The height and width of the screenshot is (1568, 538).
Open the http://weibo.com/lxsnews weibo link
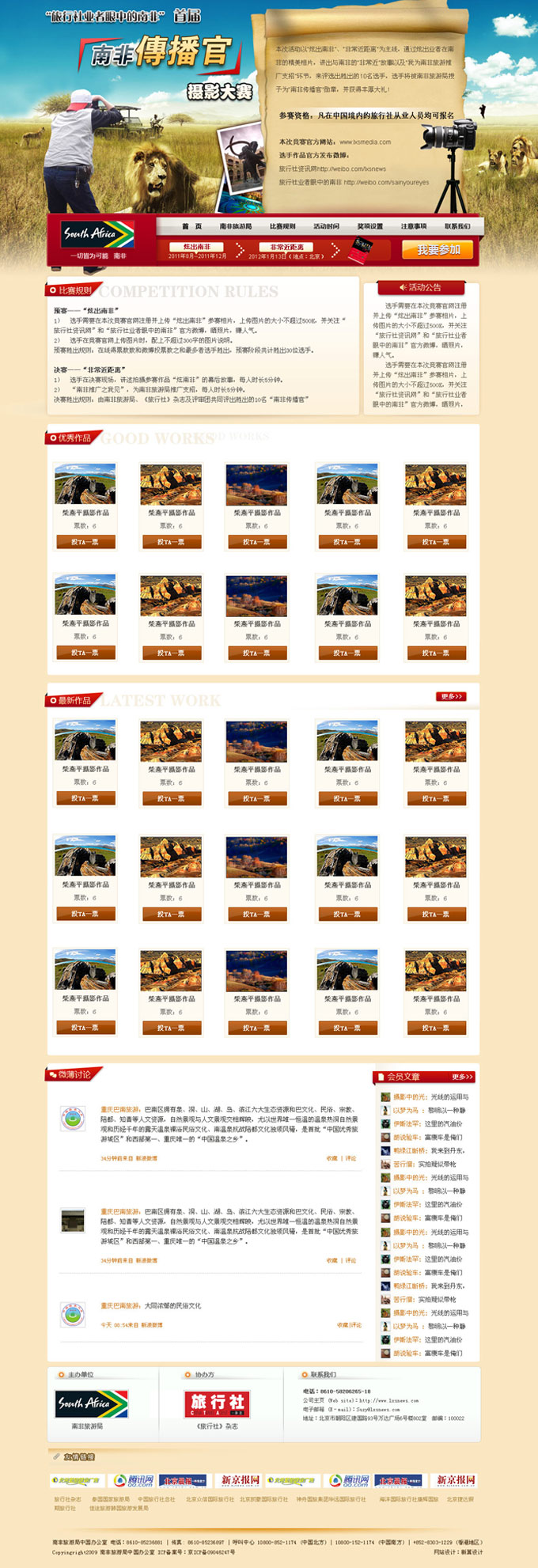pyautogui.click(x=351, y=169)
